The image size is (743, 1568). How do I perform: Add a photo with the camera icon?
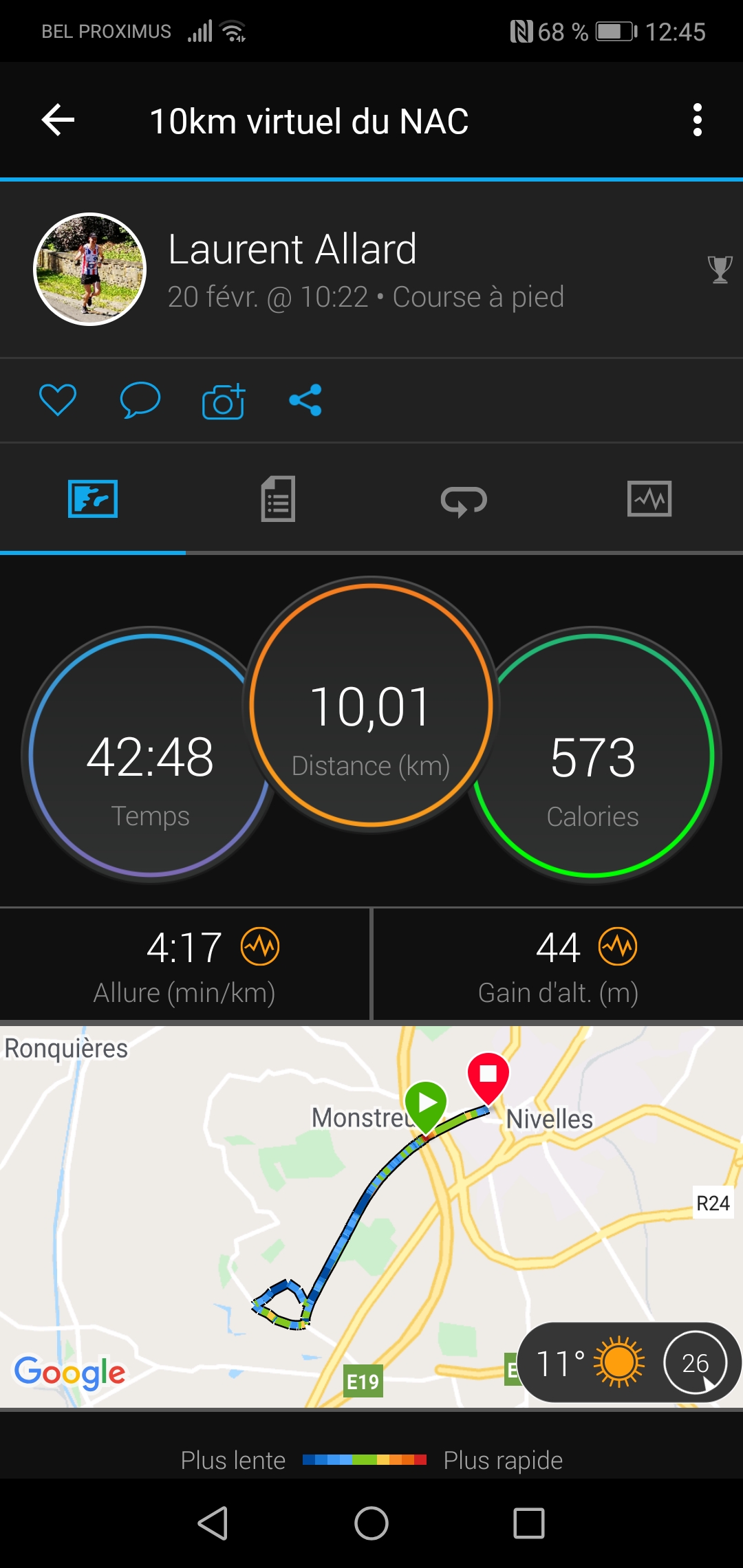pyautogui.click(x=224, y=401)
